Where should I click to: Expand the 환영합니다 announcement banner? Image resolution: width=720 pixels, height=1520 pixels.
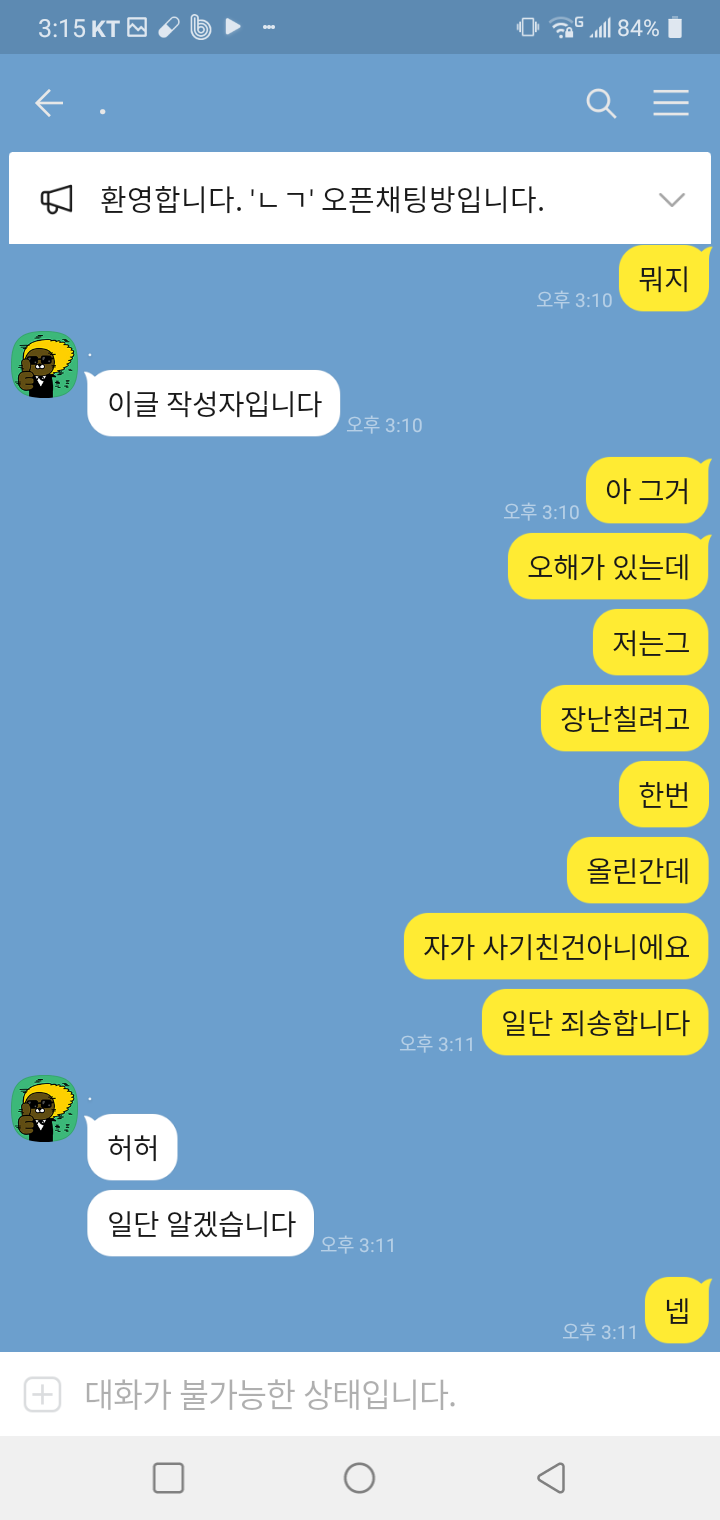[671, 200]
